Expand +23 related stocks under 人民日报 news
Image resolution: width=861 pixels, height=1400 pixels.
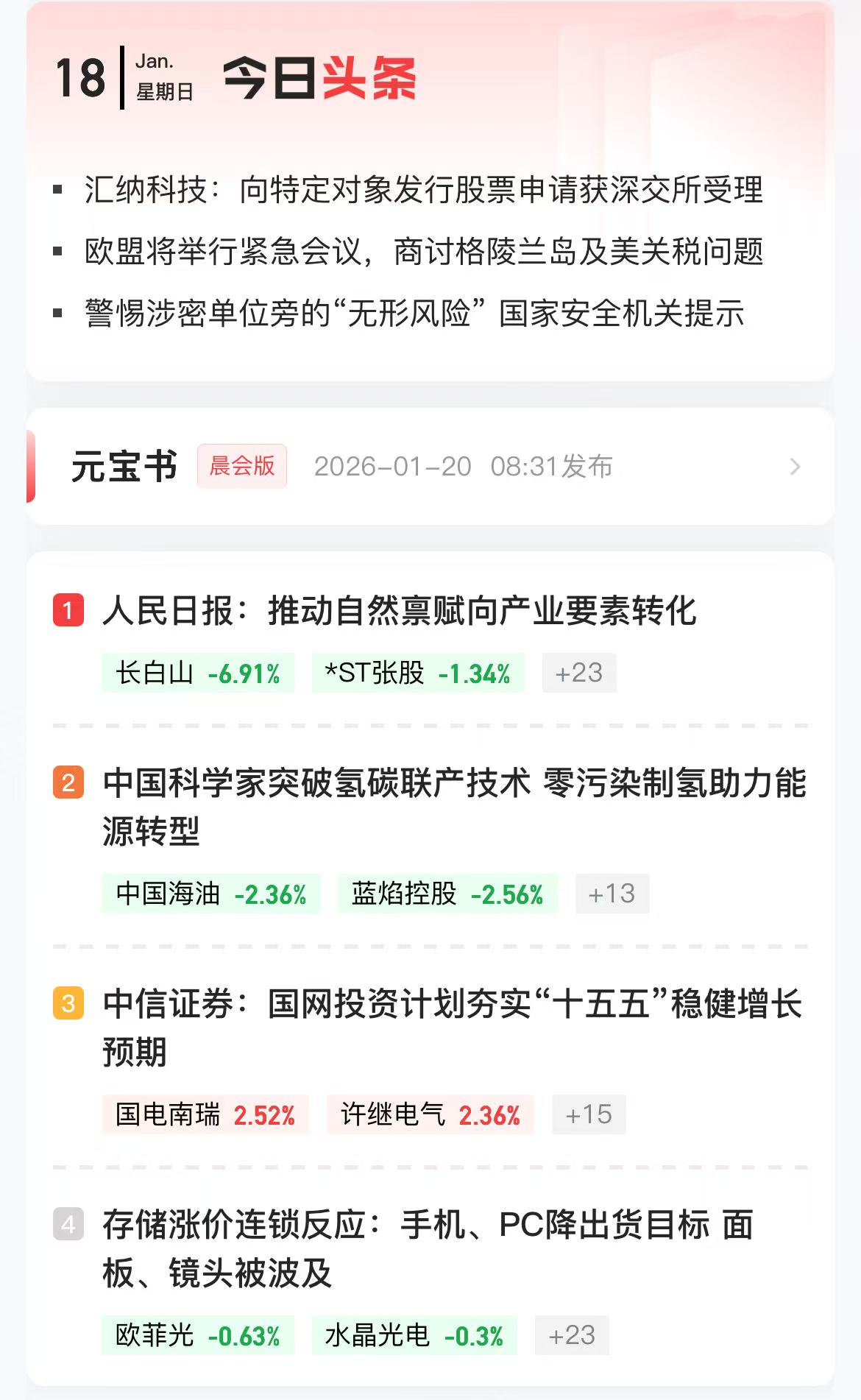click(578, 673)
